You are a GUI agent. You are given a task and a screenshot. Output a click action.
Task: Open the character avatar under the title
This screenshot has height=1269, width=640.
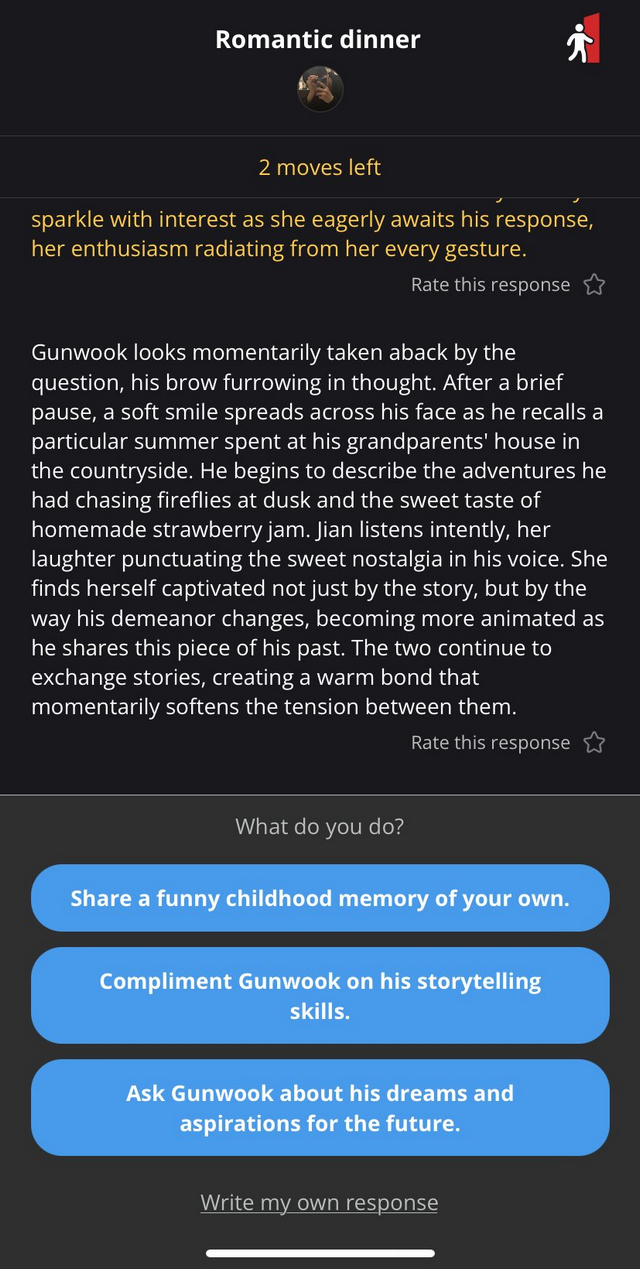point(320,89)
